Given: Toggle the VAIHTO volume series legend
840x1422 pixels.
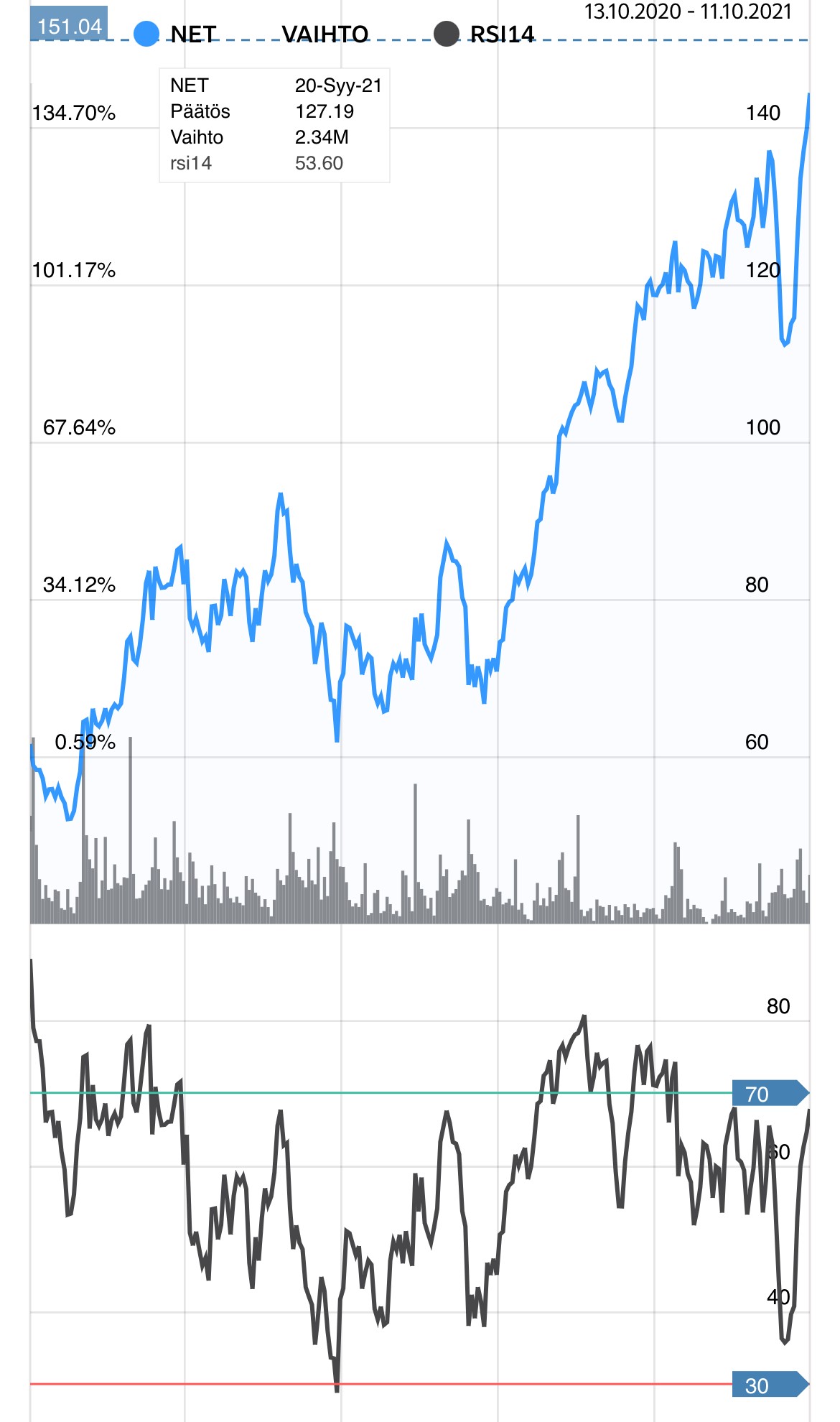Looking at the screenshot, I should (325, 34).
